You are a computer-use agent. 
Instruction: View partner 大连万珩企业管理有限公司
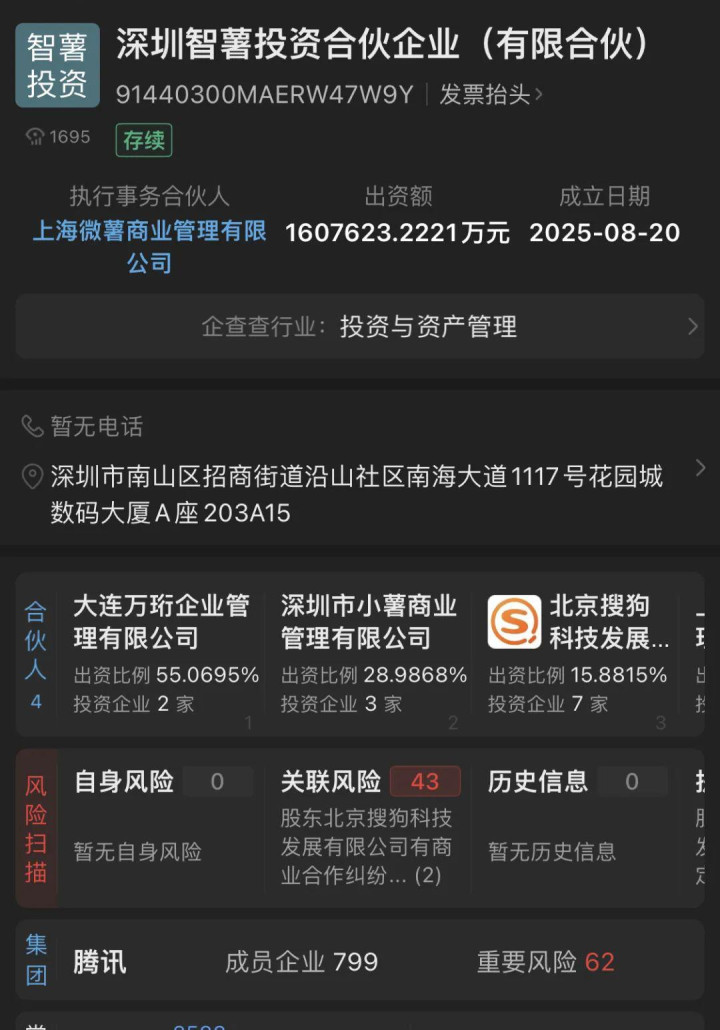pos(165,654)
